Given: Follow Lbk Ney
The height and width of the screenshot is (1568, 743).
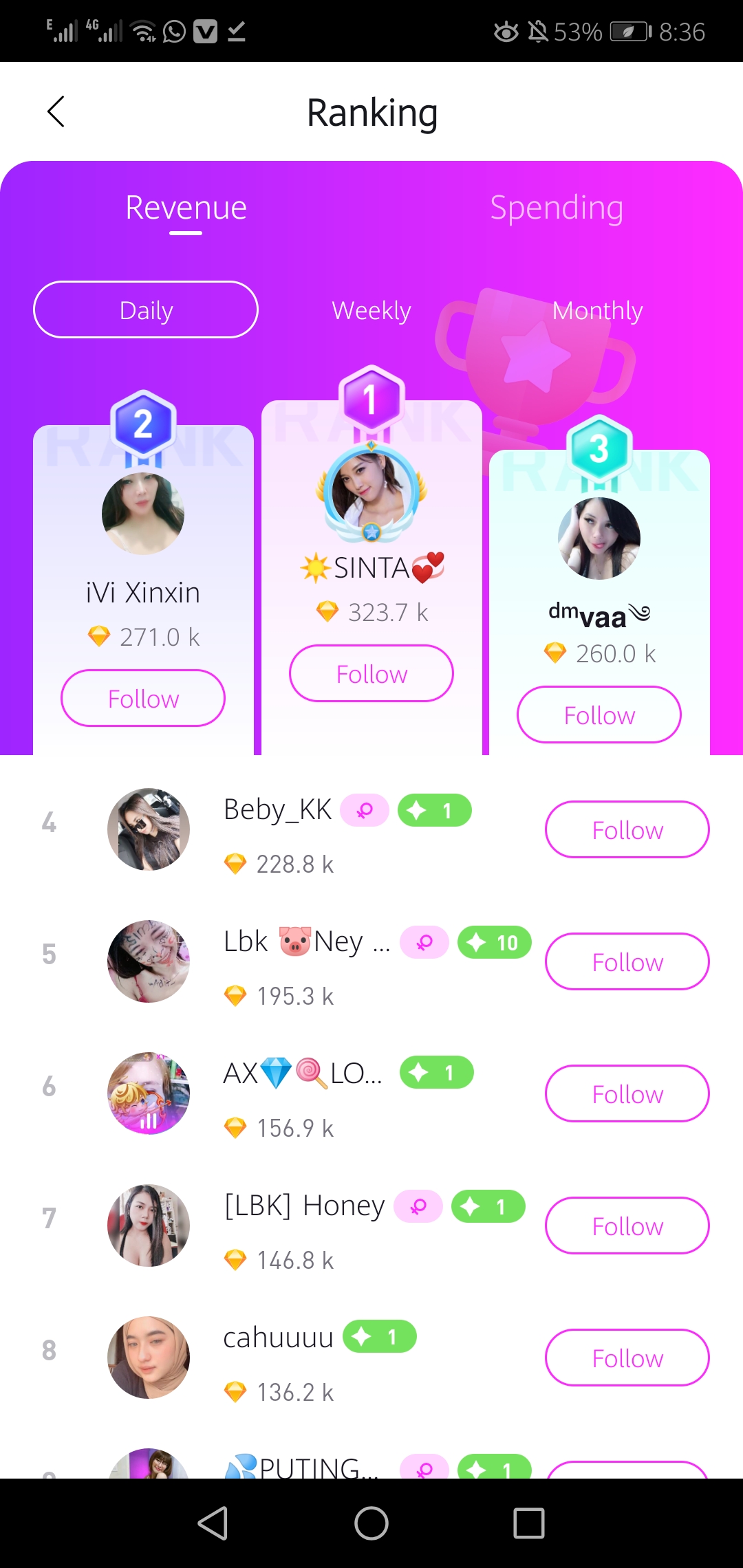Looking at the screenshot, I should click(x=627, y=961).
